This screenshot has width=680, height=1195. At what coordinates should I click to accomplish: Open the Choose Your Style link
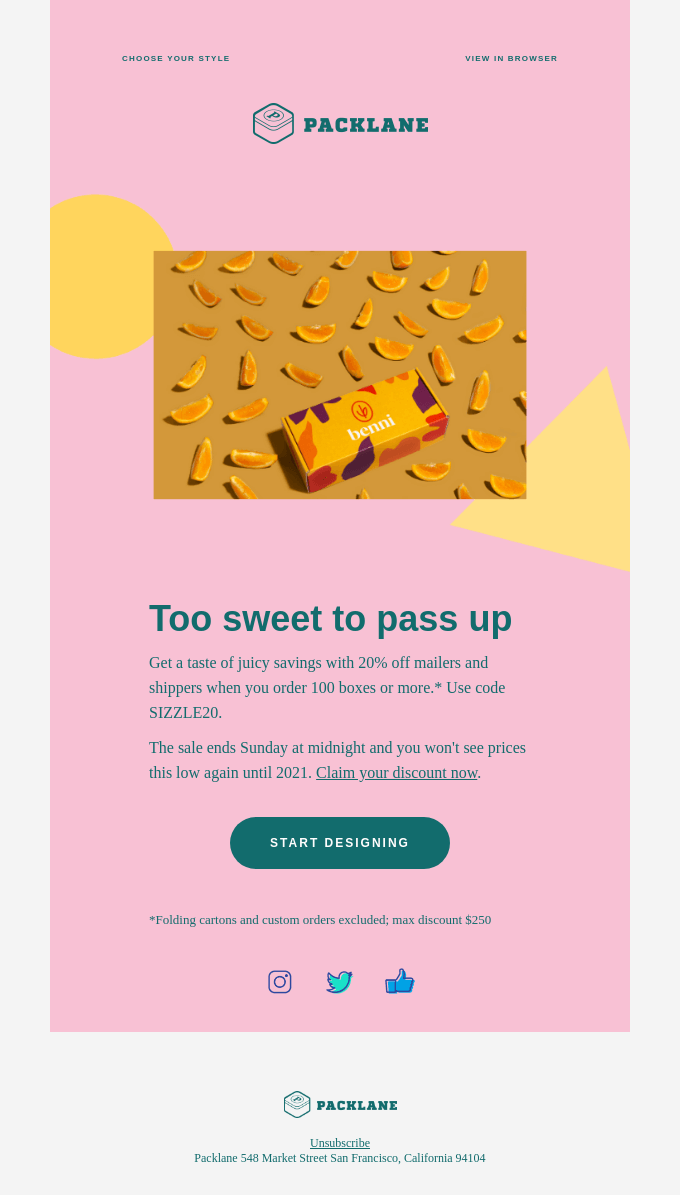tap(176, 59)
